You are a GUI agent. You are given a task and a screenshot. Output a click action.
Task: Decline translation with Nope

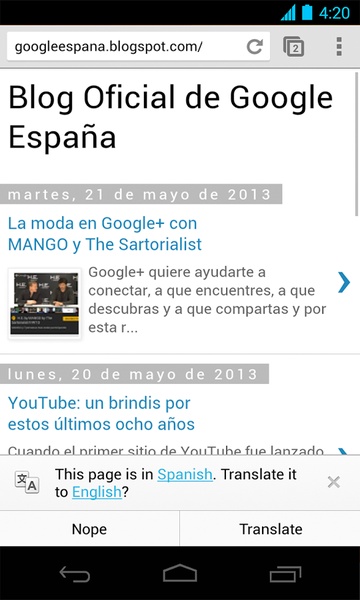[x=90, y=529]
